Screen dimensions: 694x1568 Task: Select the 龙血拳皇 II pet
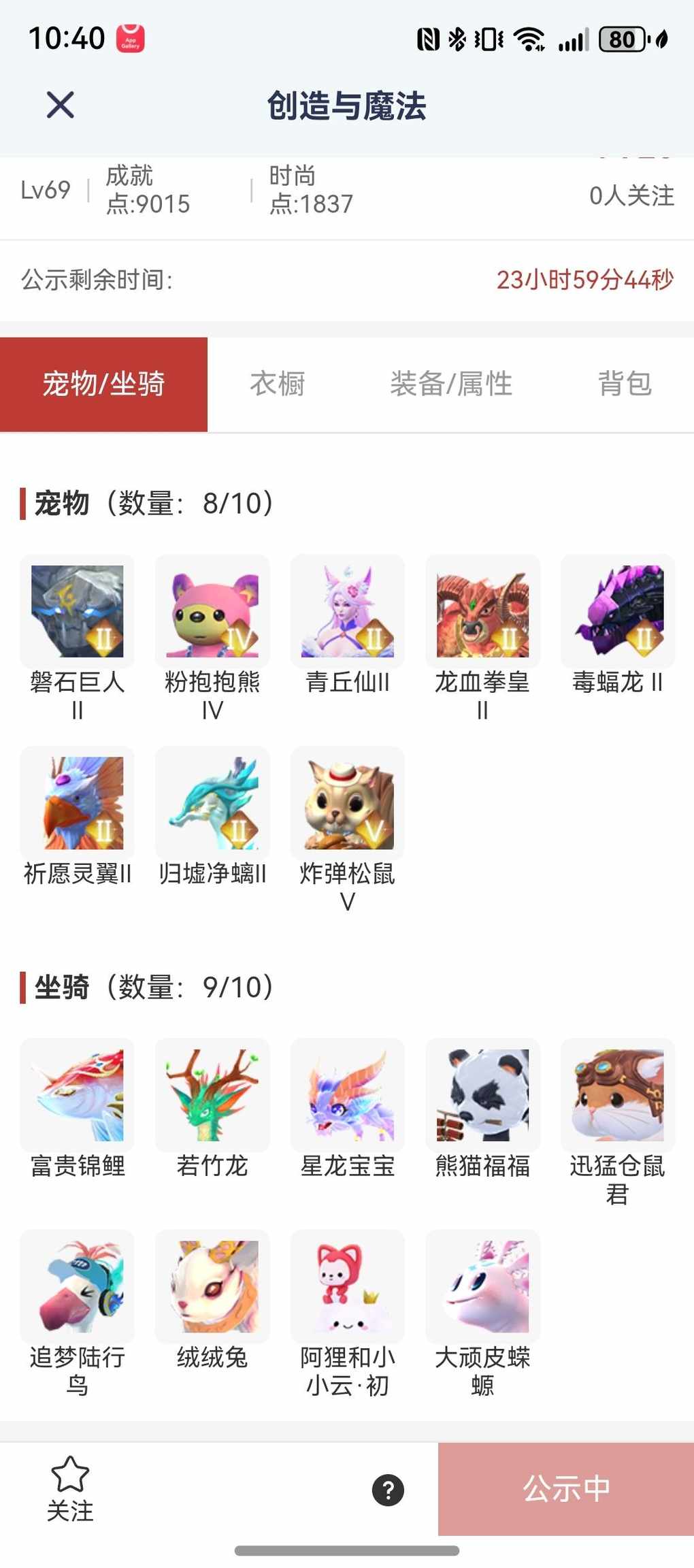tap(482, 611)
